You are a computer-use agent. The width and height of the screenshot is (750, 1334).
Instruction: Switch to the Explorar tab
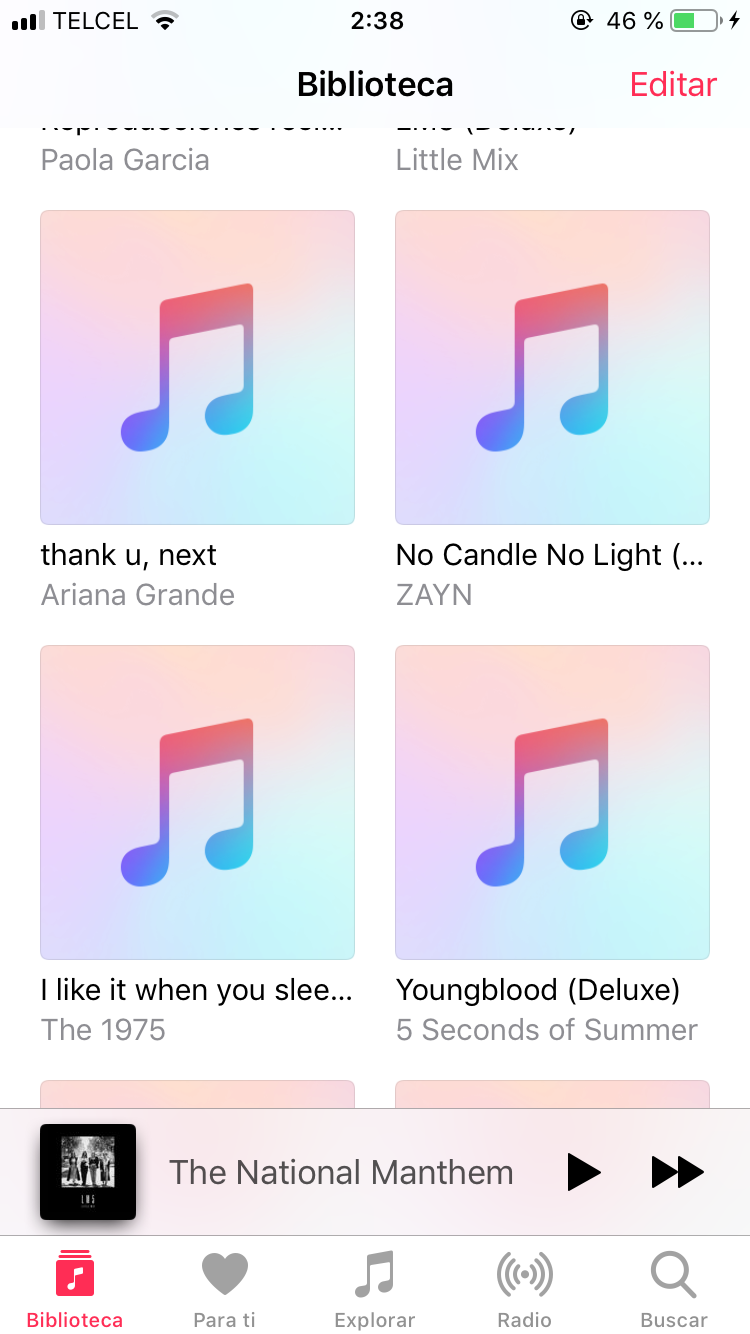pos(375,1288)
